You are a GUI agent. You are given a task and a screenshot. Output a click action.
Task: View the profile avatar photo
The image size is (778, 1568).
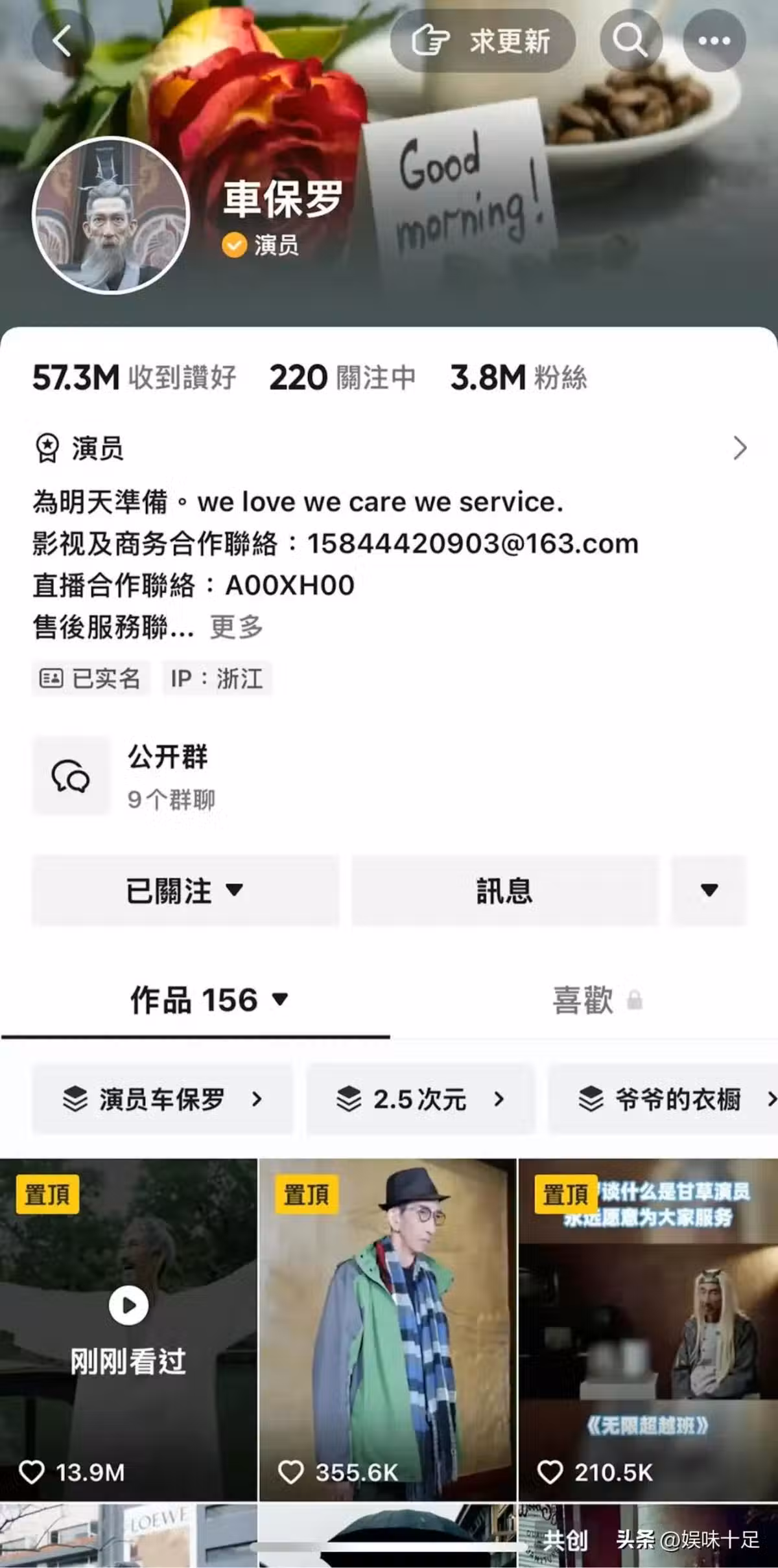(111, 215)
